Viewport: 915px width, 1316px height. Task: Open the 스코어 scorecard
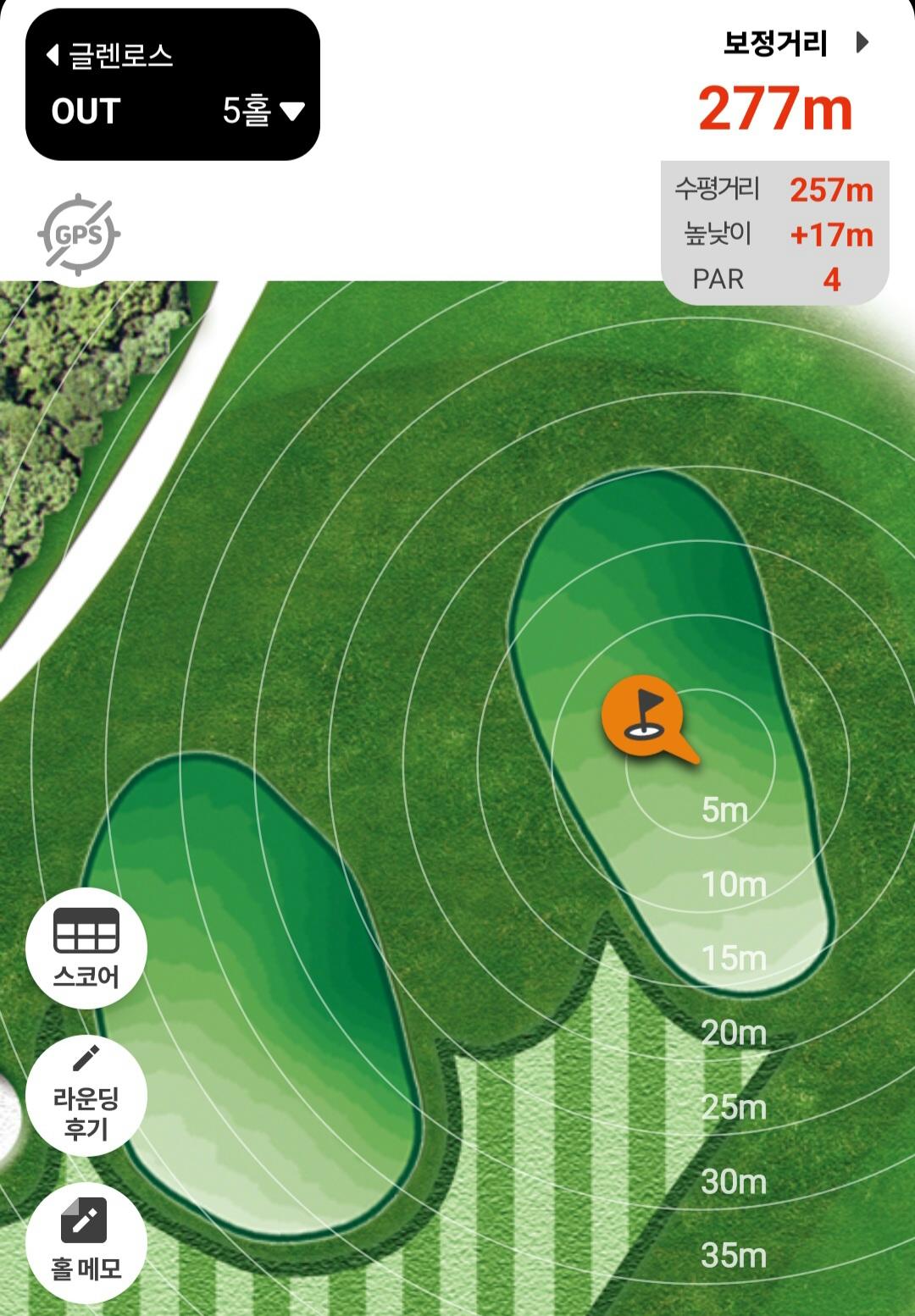coord(86,948)
